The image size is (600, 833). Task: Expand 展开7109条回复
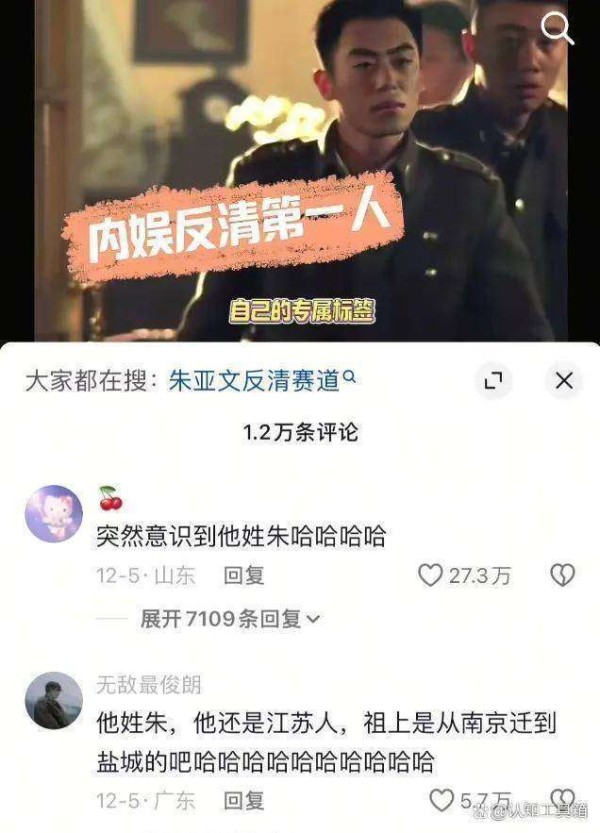point(230,619)
